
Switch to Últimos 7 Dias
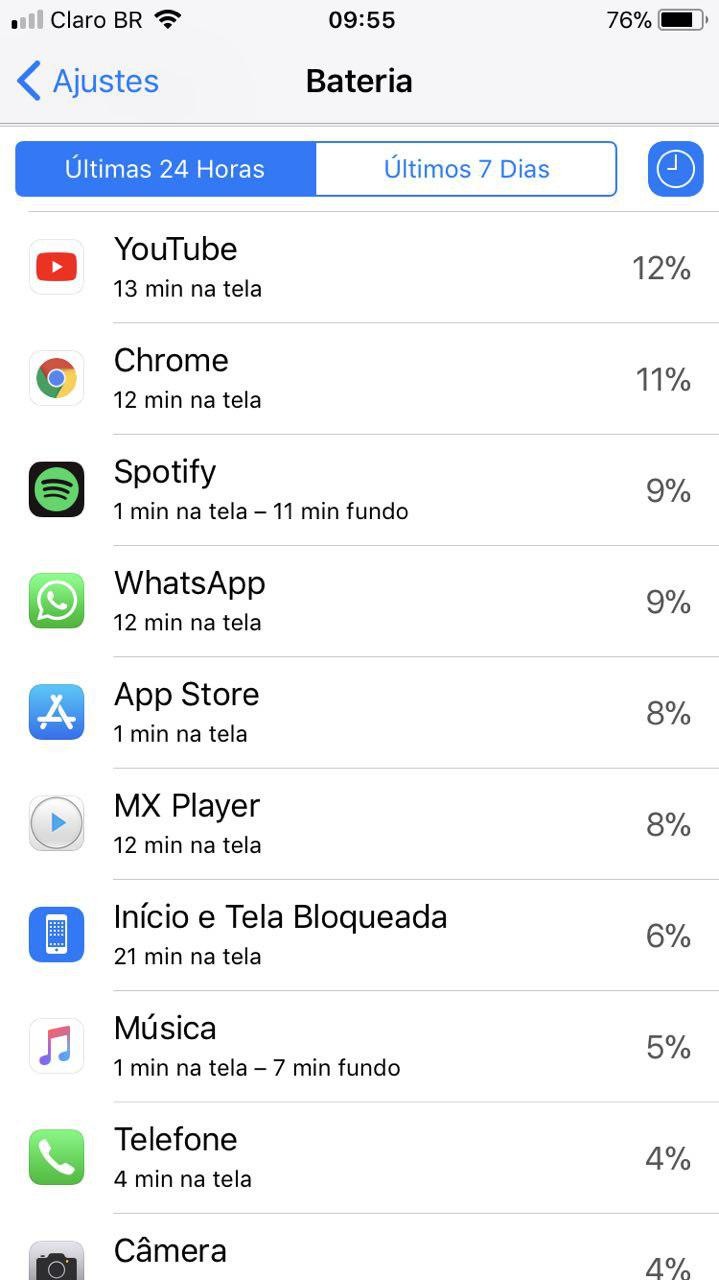pos(466,169)
